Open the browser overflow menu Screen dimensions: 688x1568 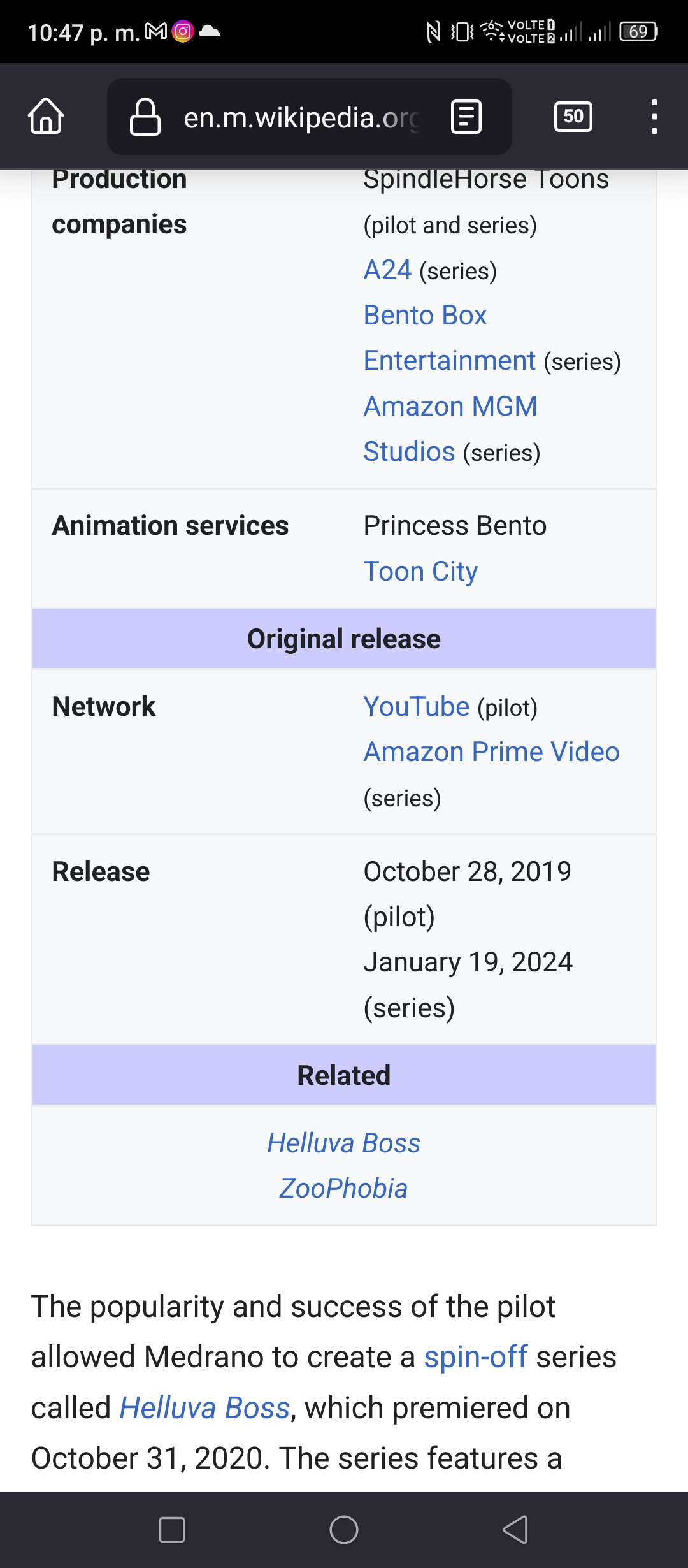pyautogui.click(x=654, y=117)
